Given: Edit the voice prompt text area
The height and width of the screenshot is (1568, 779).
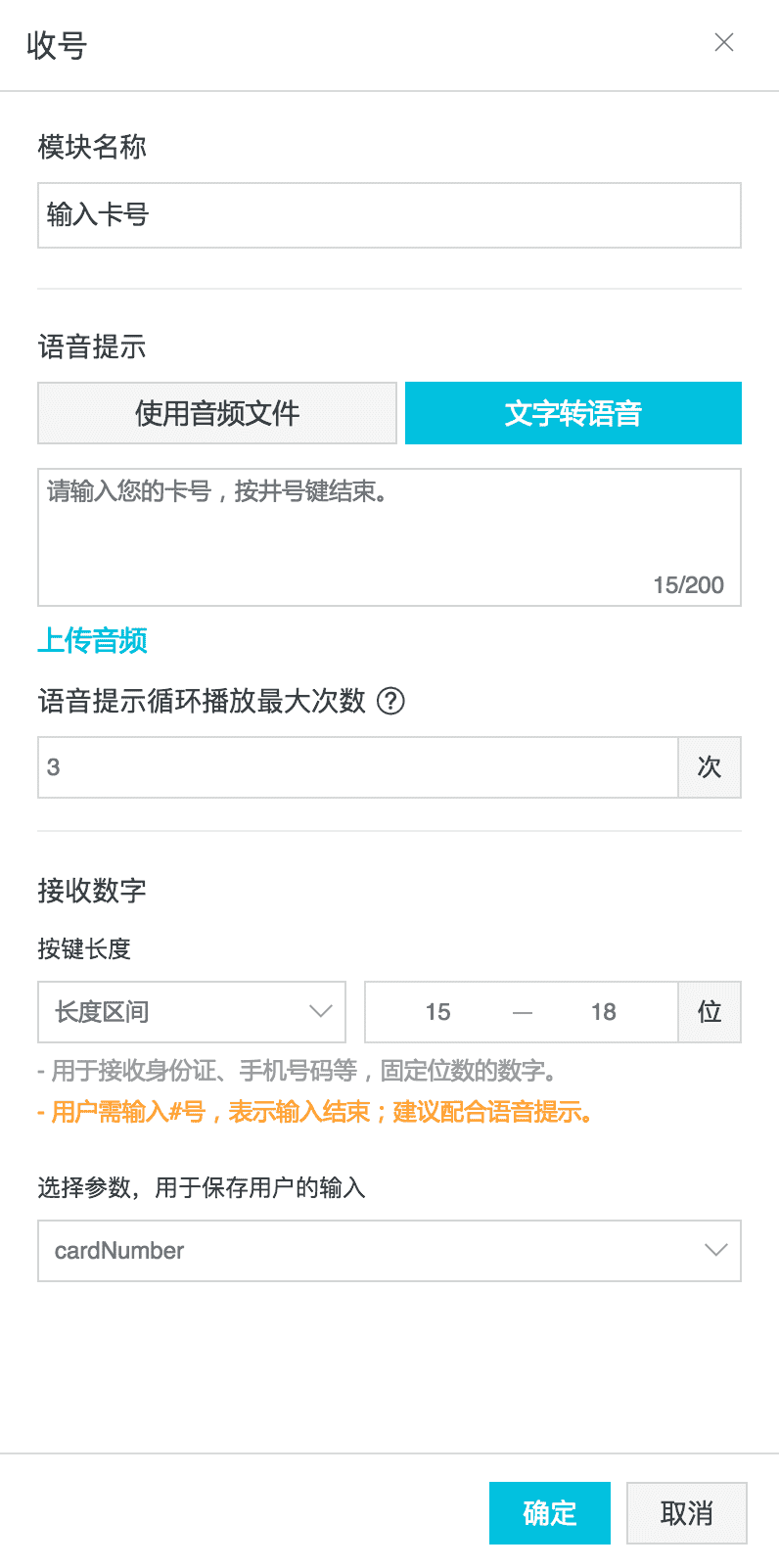Looking at the screenshot, I should click(389, 537).
